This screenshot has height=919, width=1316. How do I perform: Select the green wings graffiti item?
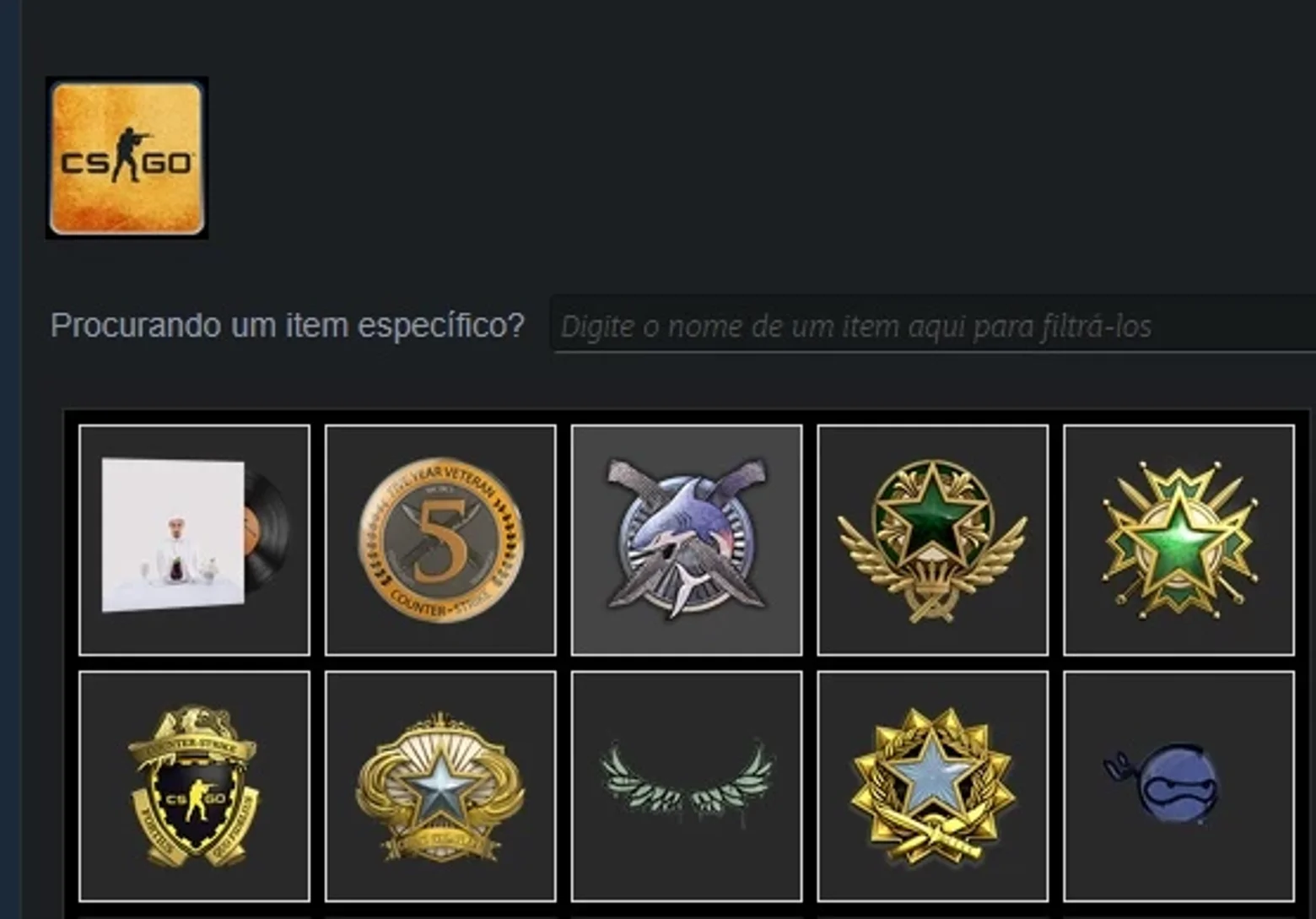(x=687, y=787)
